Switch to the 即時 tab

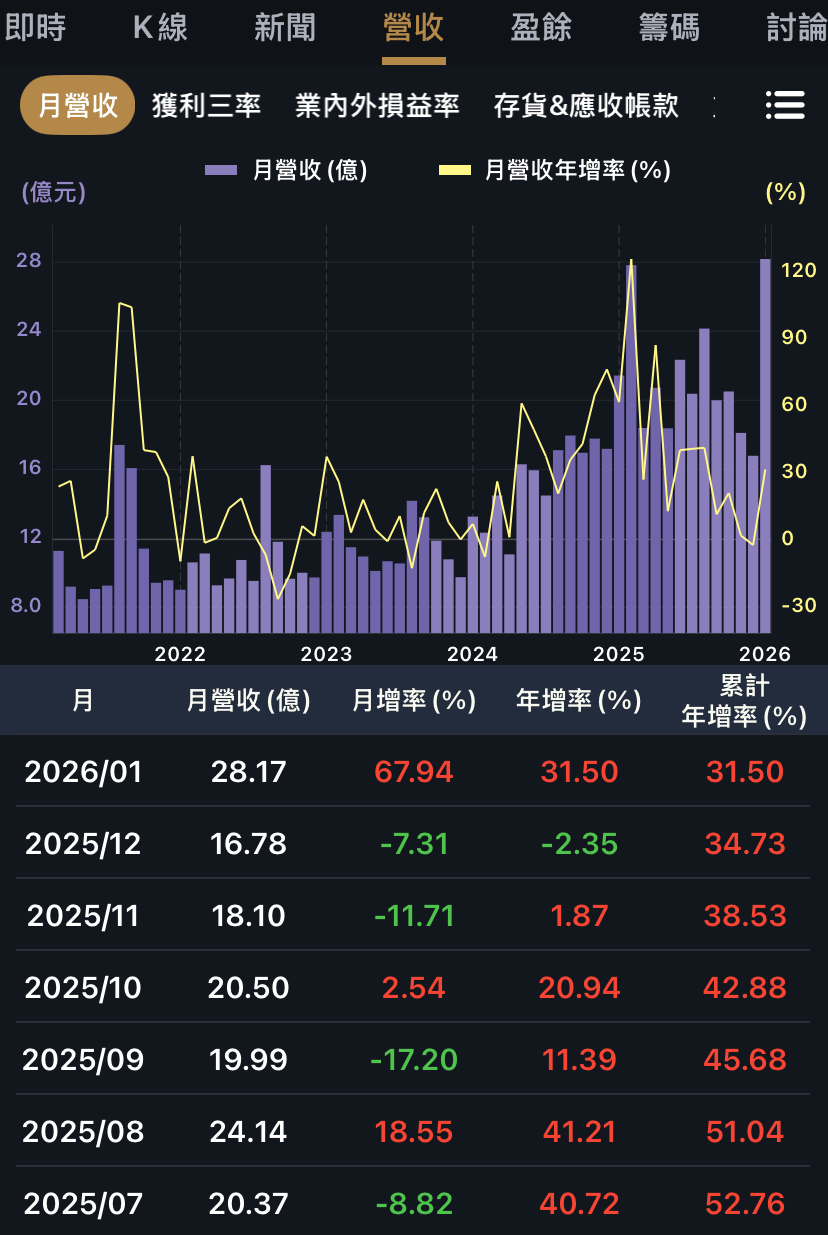37,29
